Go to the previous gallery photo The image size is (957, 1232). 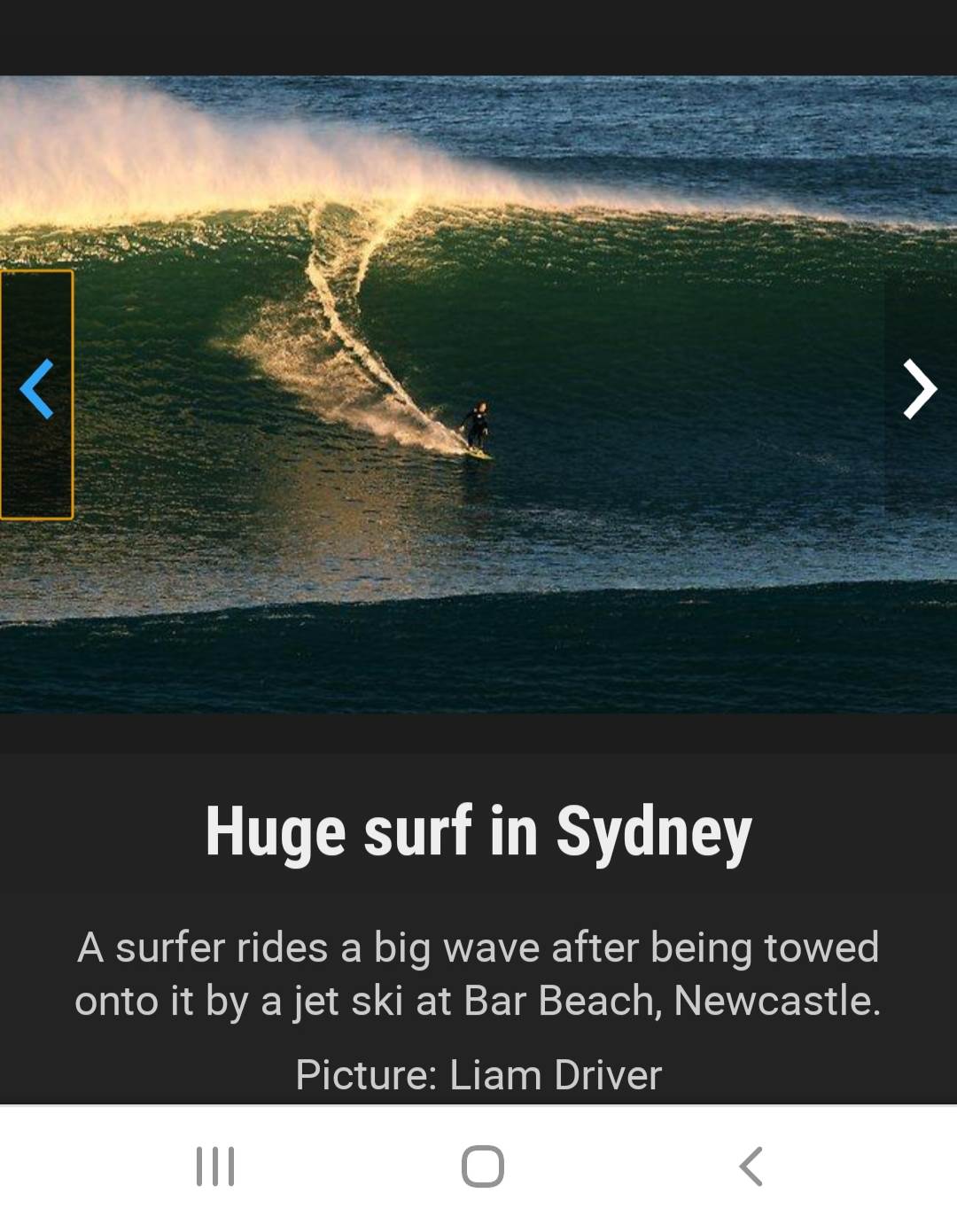click(x=36, y=391)
